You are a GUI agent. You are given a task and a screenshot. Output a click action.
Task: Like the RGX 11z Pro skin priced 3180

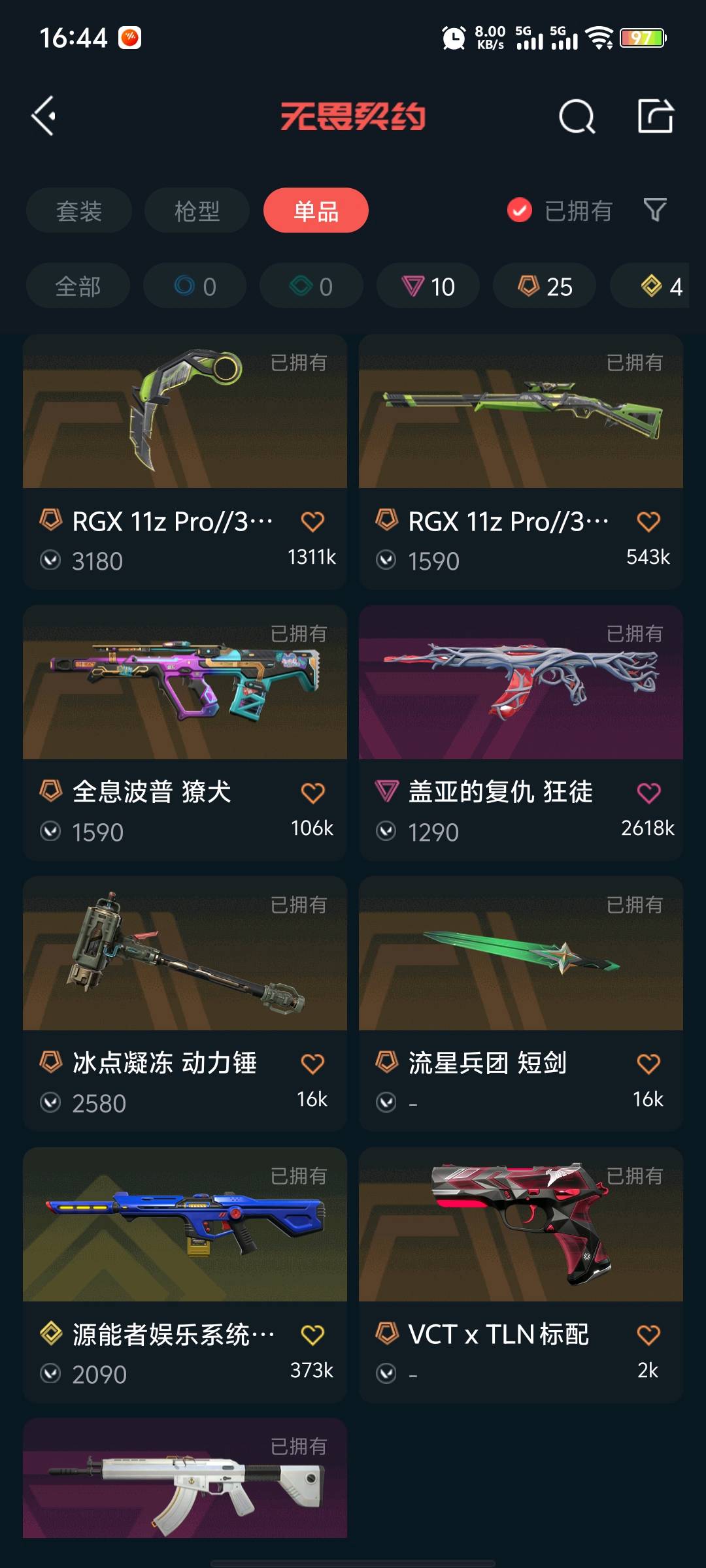click(x=312, y=521)
